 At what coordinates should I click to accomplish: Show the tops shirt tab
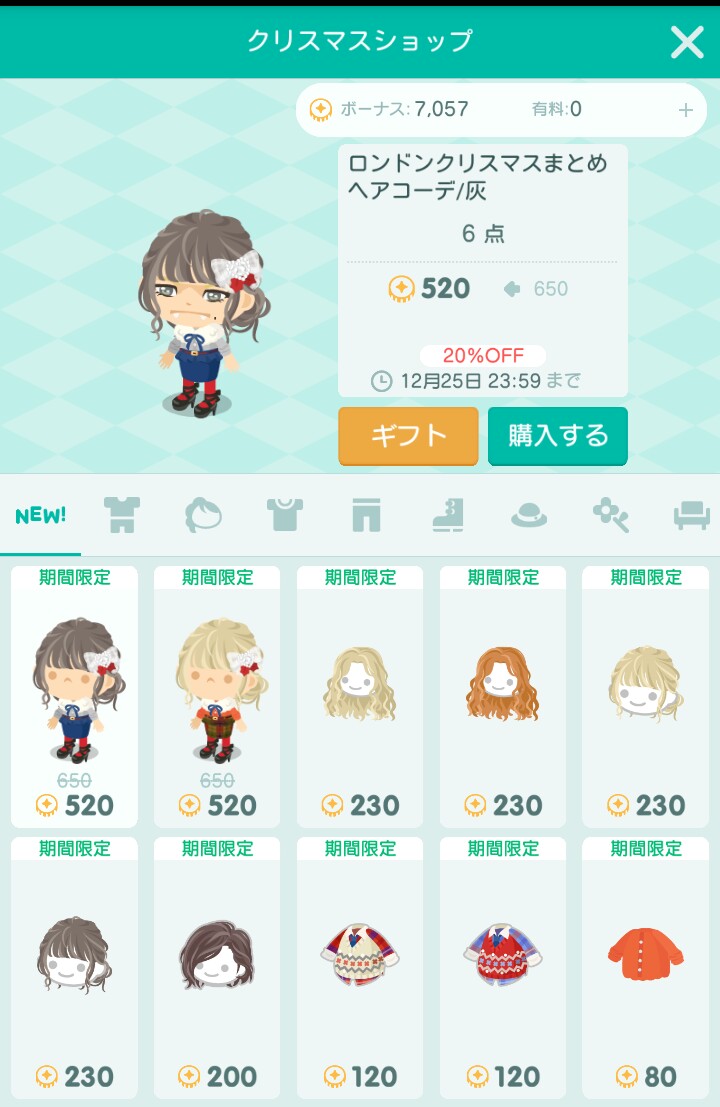click(x=285, y=516)
